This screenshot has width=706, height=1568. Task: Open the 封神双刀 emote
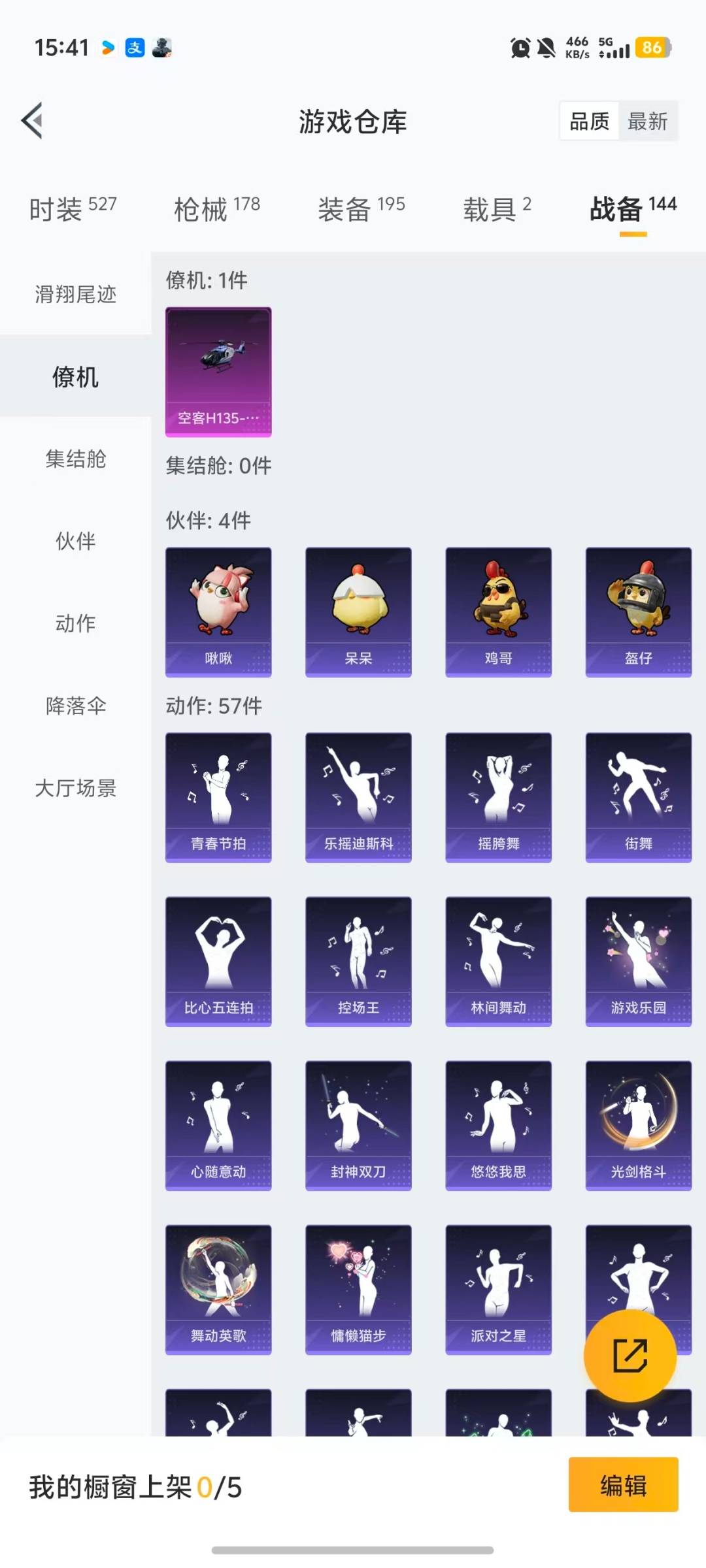click(x=358, y=1124)
